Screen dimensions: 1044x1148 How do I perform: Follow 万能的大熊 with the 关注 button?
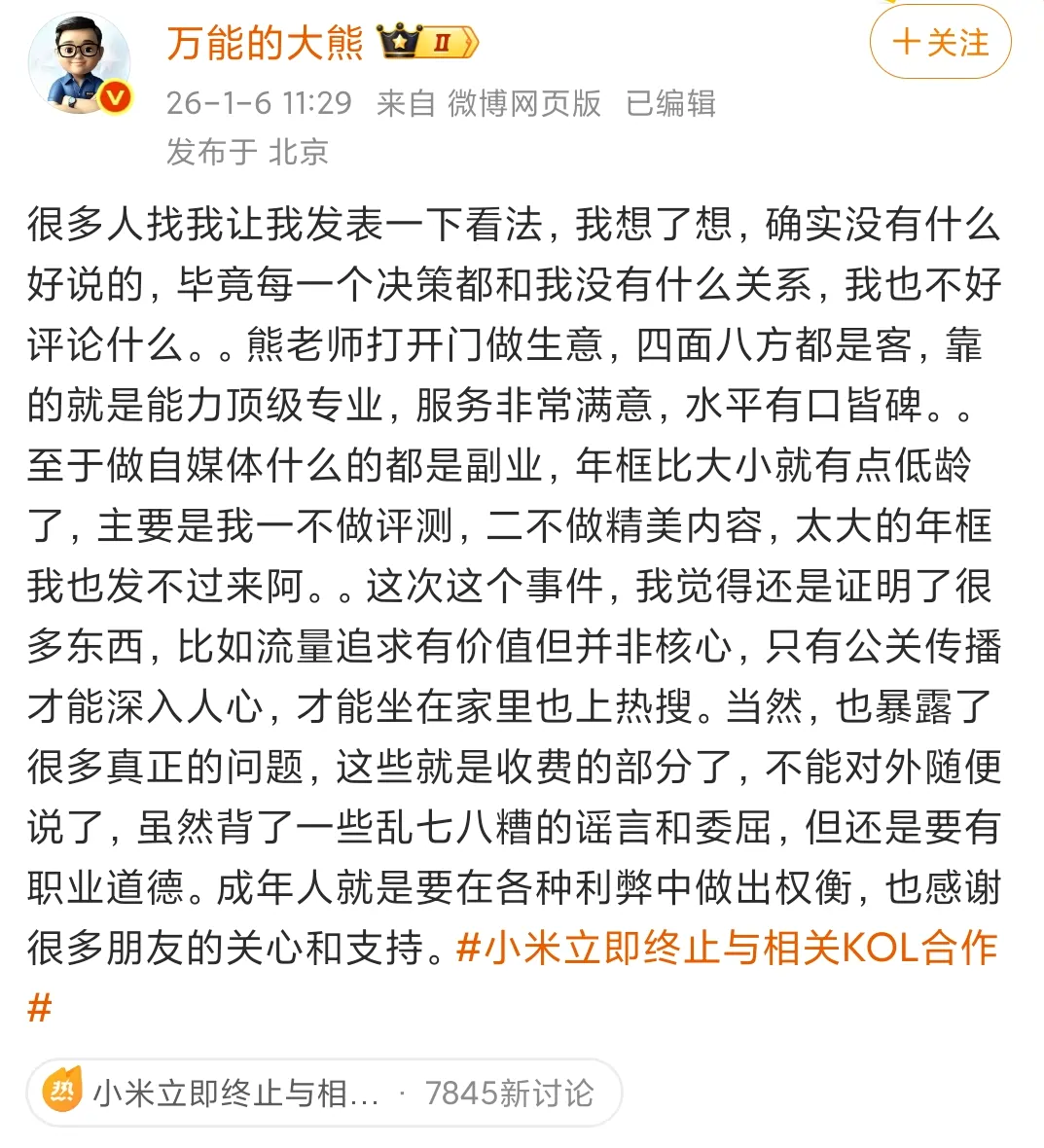click(x=940, y=41)
